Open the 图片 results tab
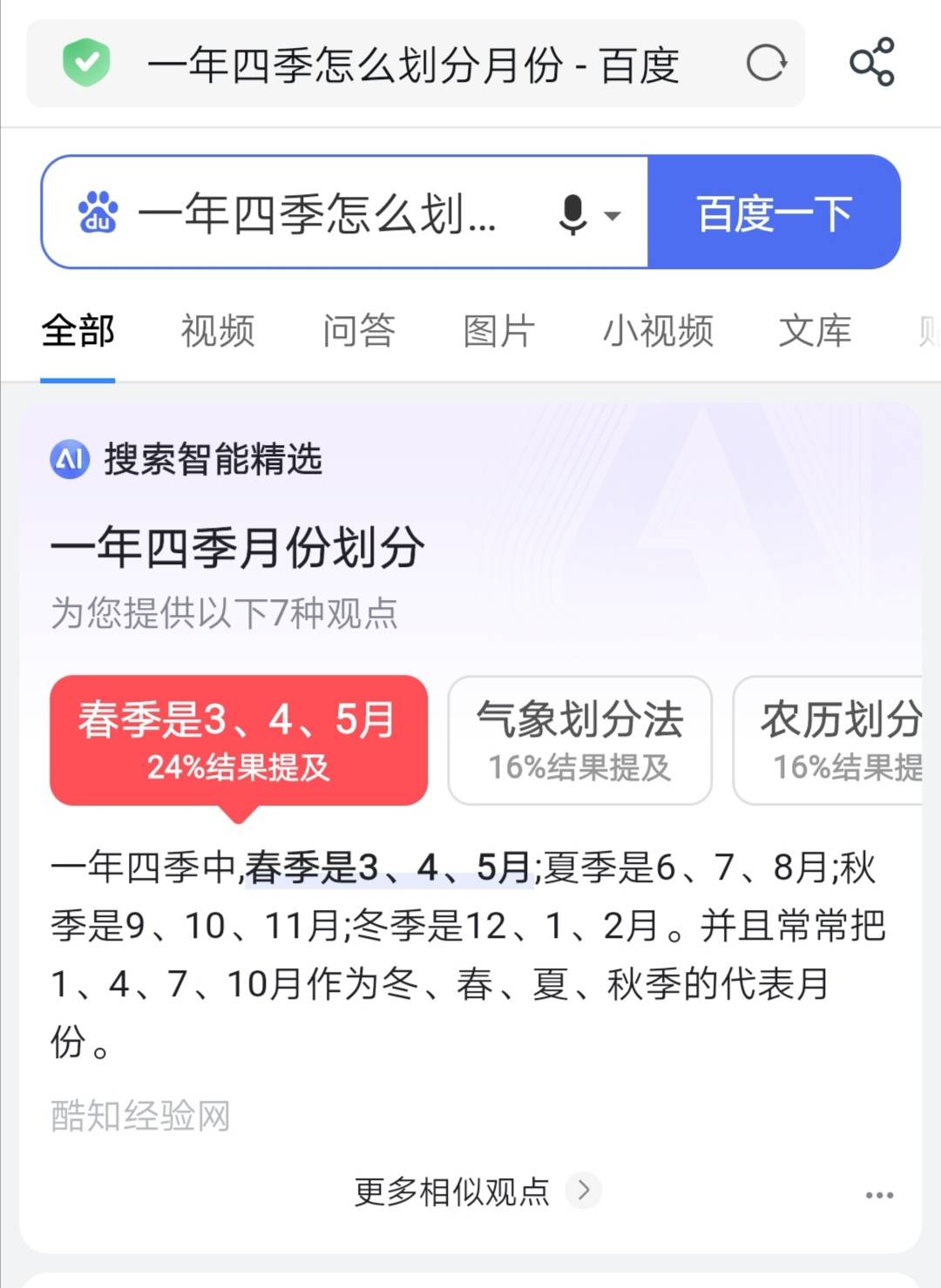This screenshot has width=941, height=1288. pos(498,331)
